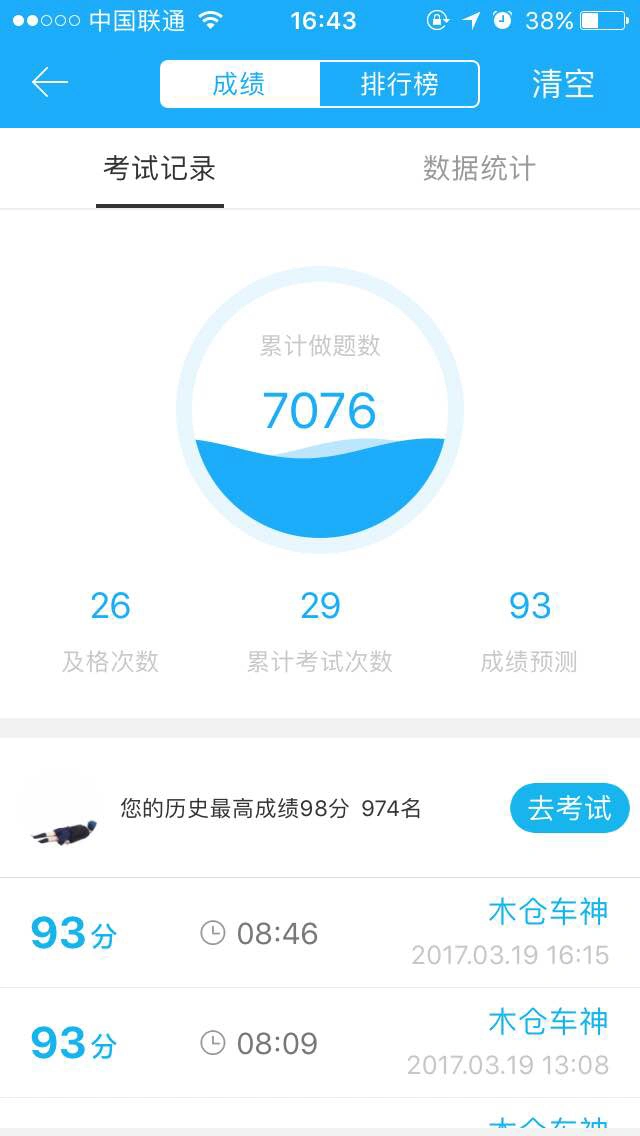The image size is (640, 1136).
Task: Tap the 去考试 button
Action: [x=569, y=808]
